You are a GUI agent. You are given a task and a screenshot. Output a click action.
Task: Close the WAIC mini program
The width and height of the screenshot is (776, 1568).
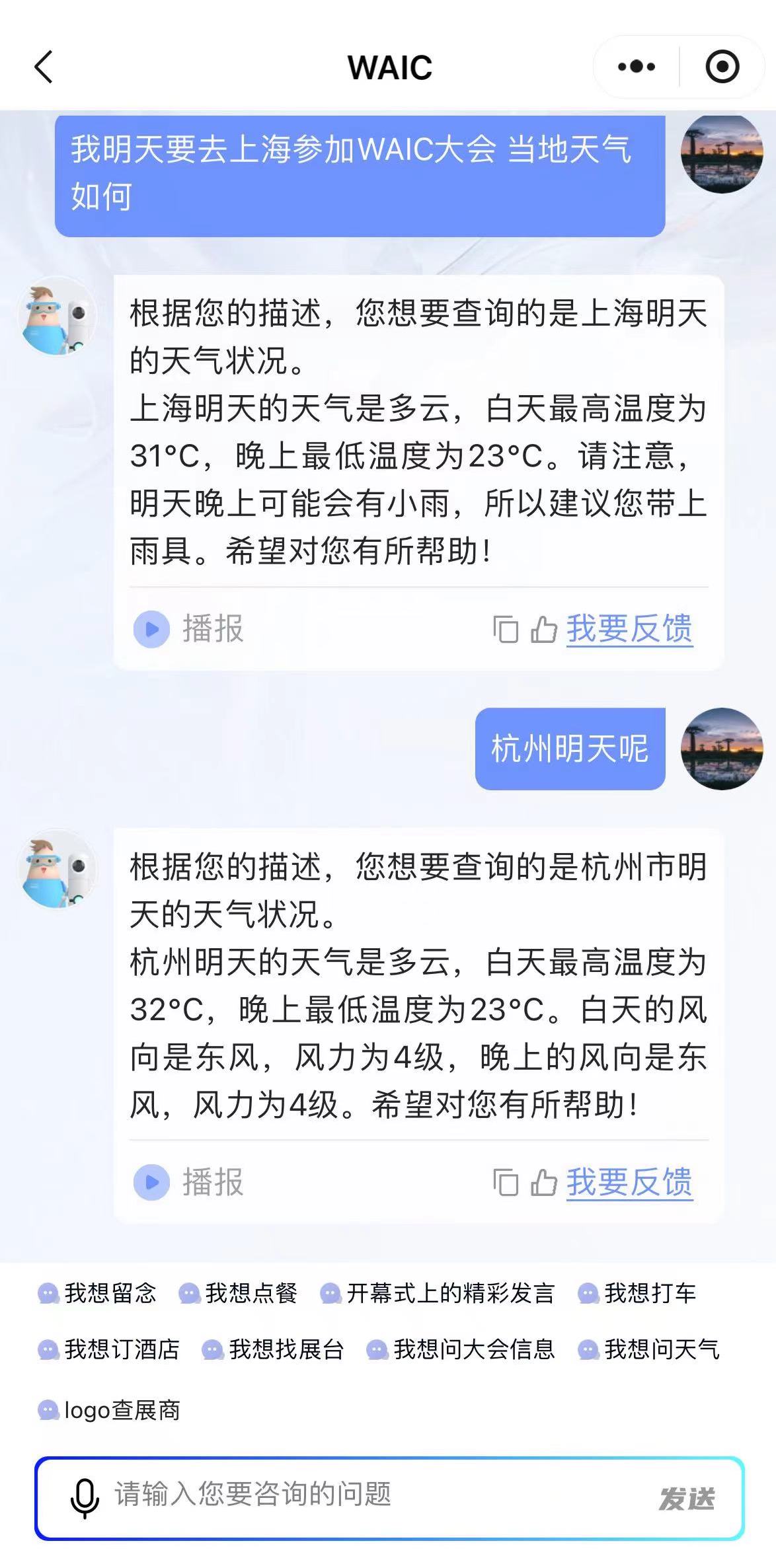point(722,67)
